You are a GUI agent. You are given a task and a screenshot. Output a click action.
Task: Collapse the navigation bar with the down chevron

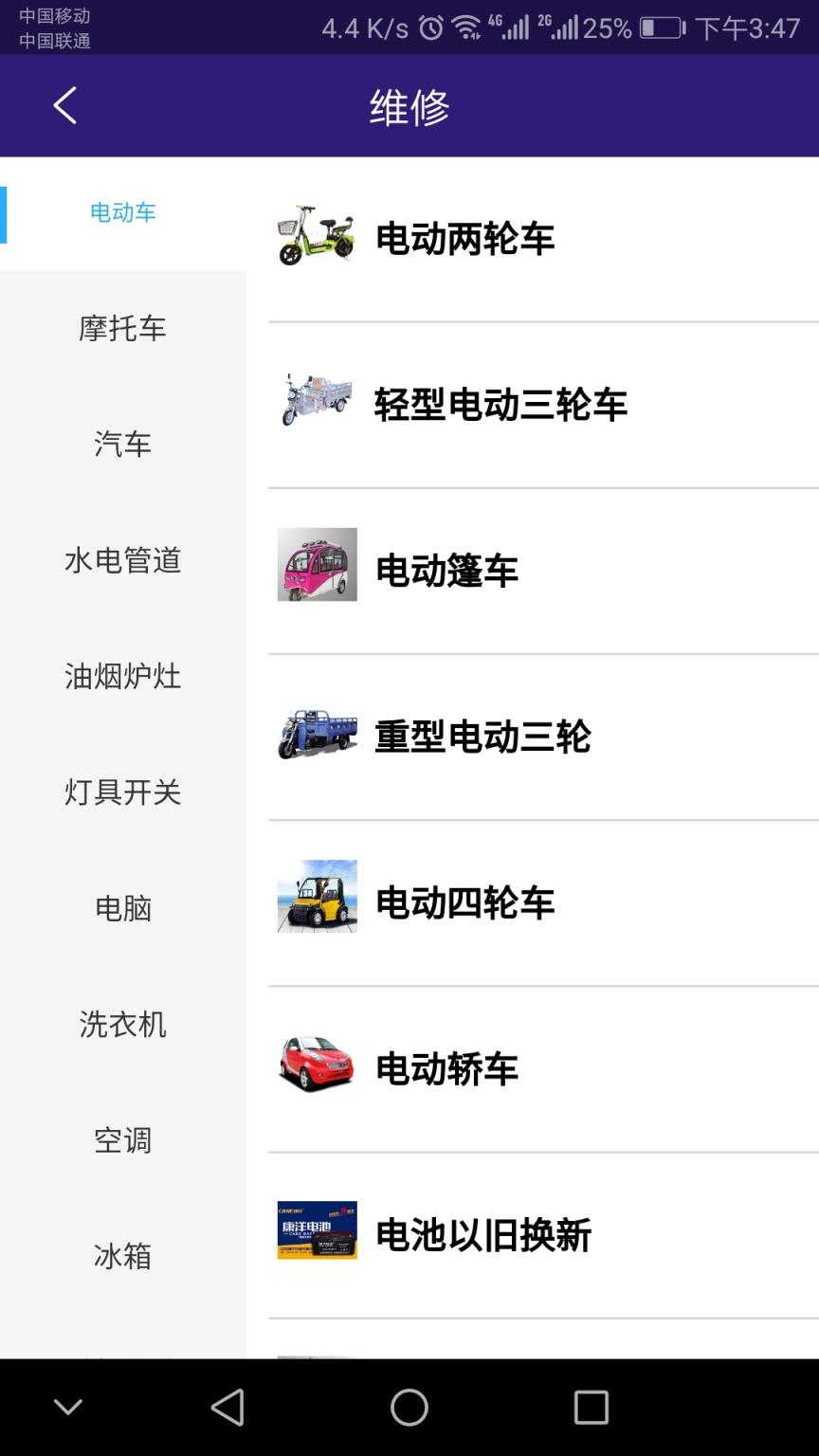coord(67,1407)
